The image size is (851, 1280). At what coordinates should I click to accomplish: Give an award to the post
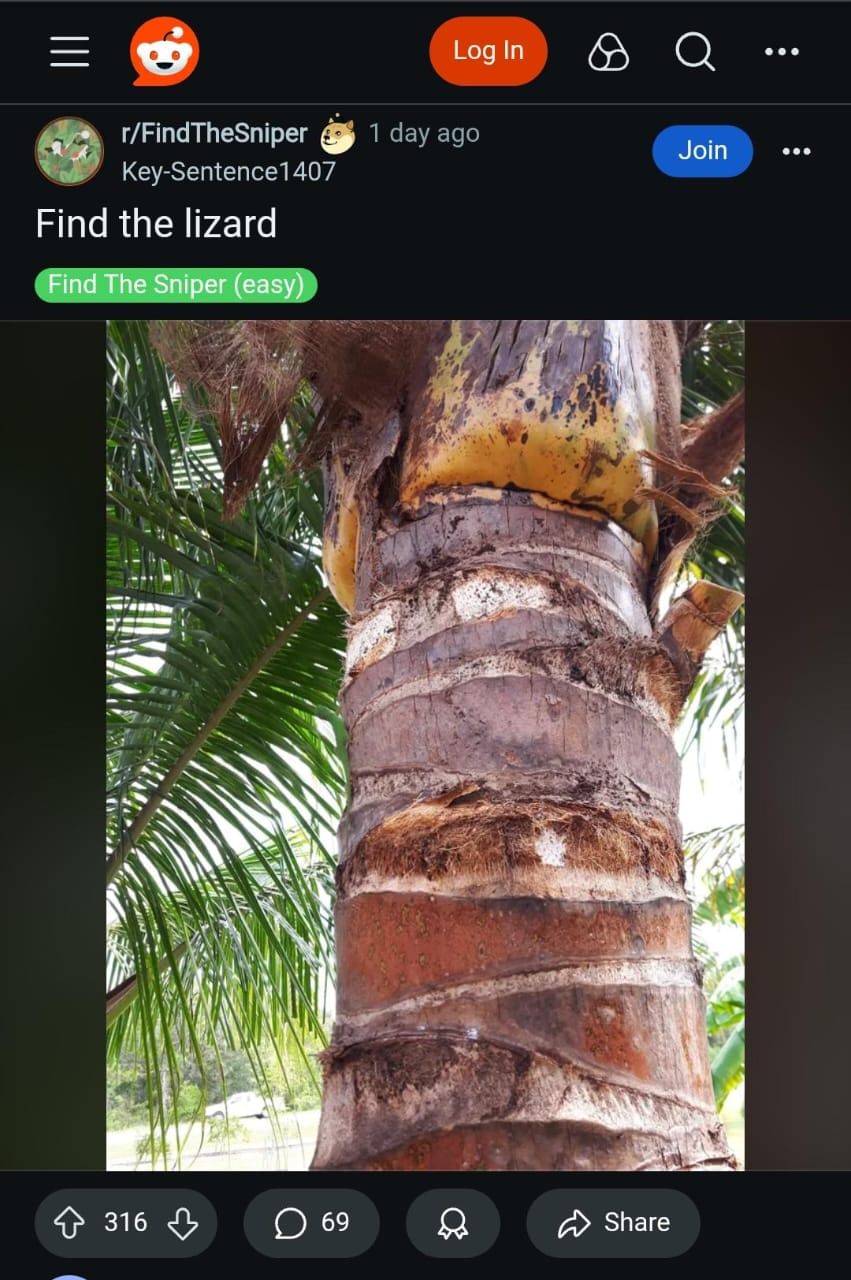point(453,1222)
